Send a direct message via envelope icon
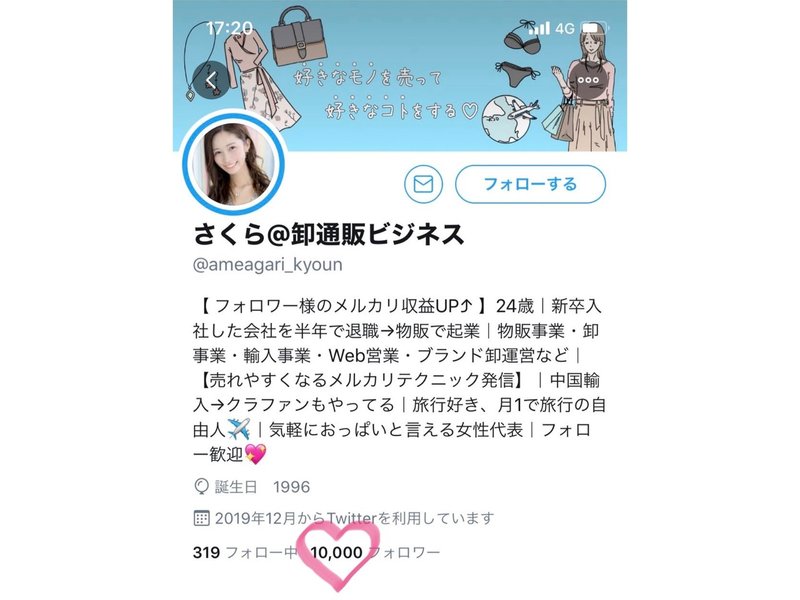Viewport: 800px width, 600px height. click(424, 185)
